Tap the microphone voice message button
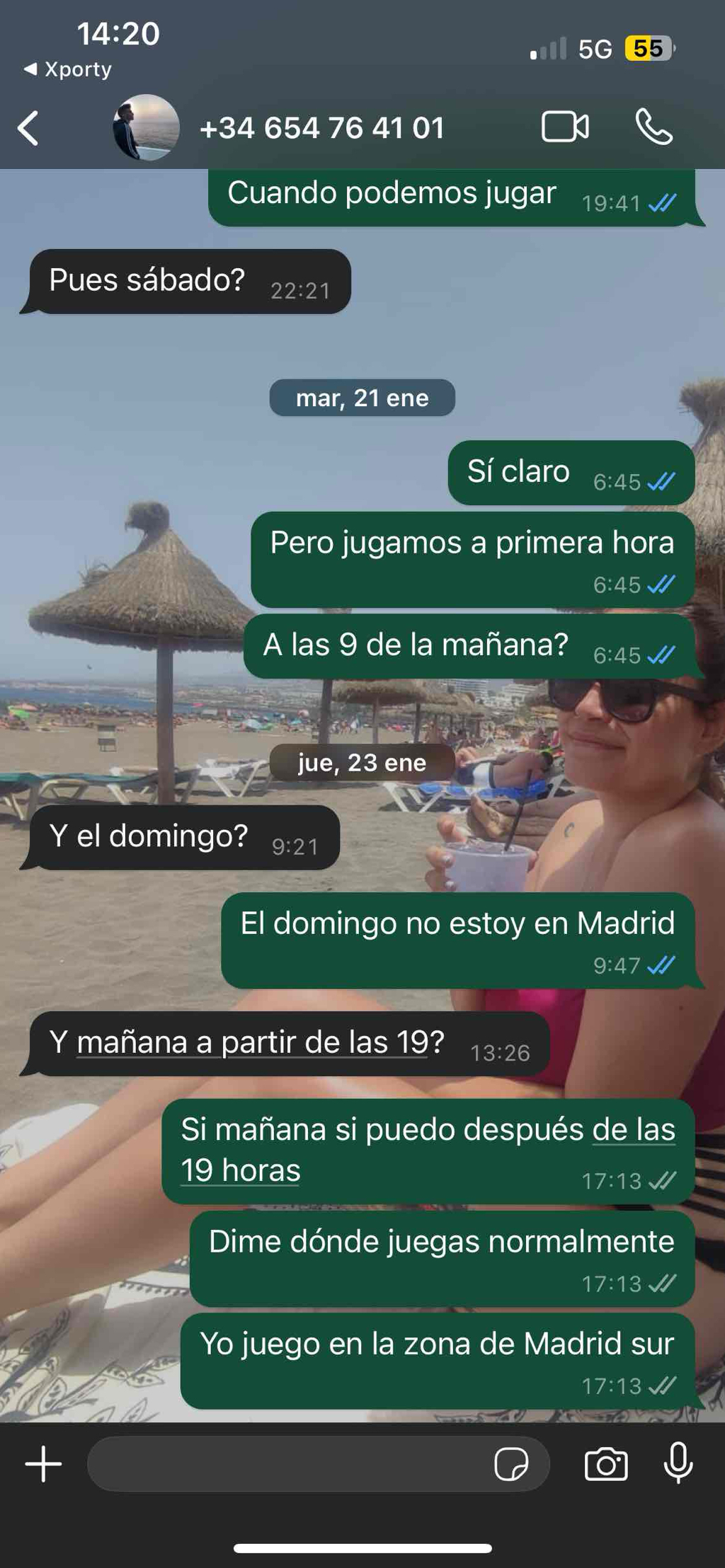The height and width of the screenshot is (1568, 725). (x=678, y=1463)
